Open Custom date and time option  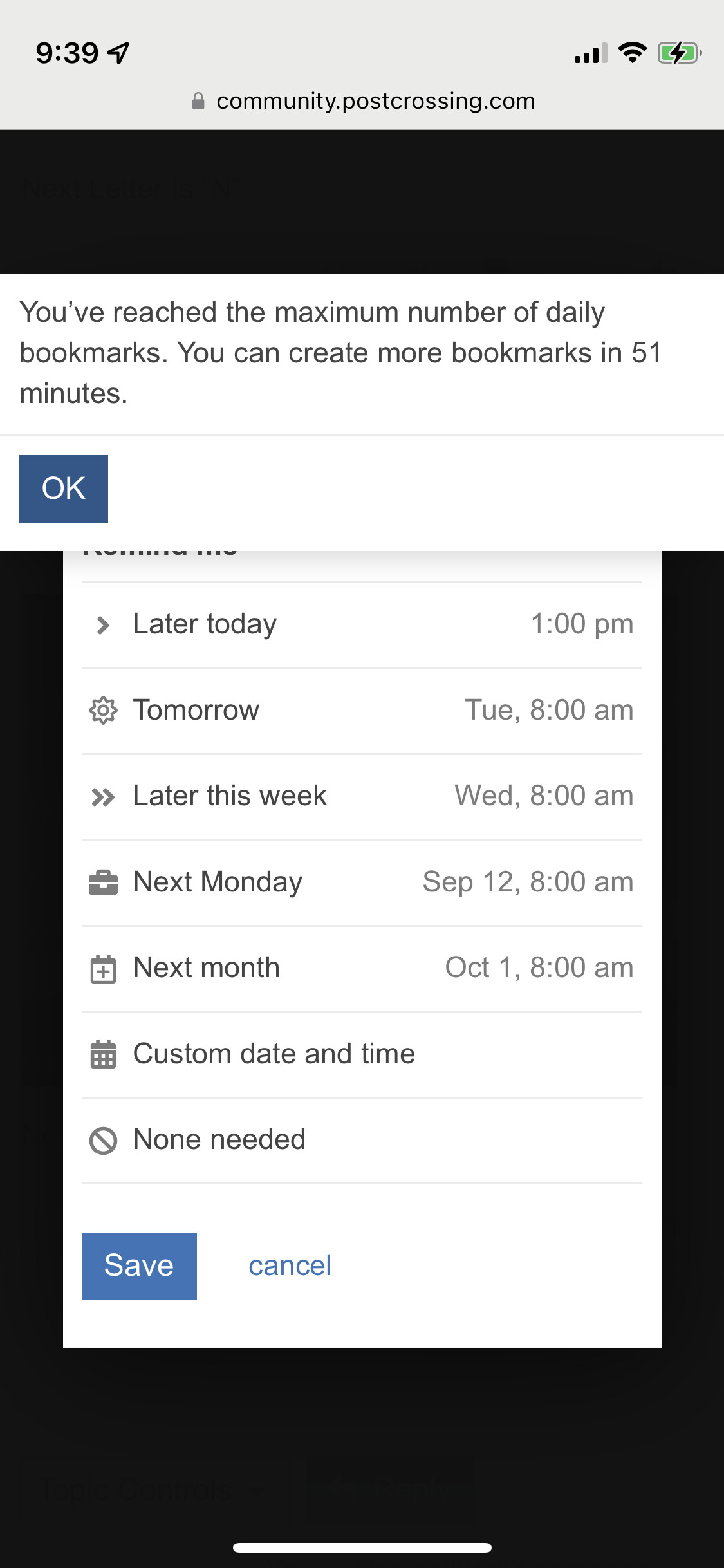pyautogui.click(x=362, y=1054)
